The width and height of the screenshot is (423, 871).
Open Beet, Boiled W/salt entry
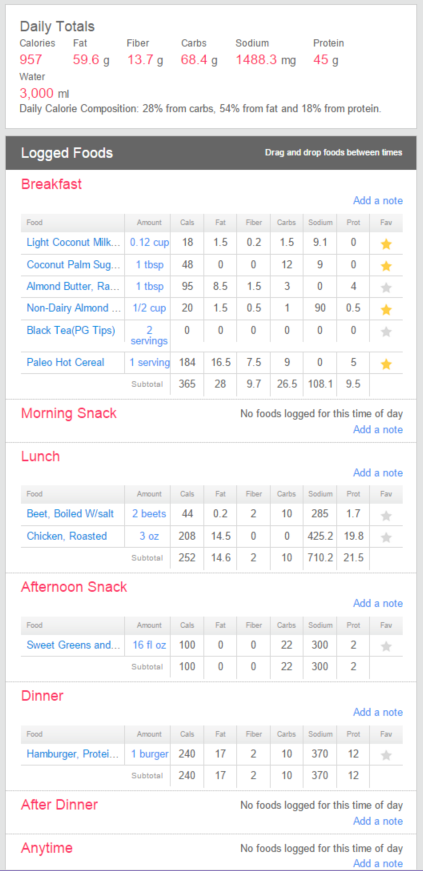pyautogui.click(x=70, y=514)
